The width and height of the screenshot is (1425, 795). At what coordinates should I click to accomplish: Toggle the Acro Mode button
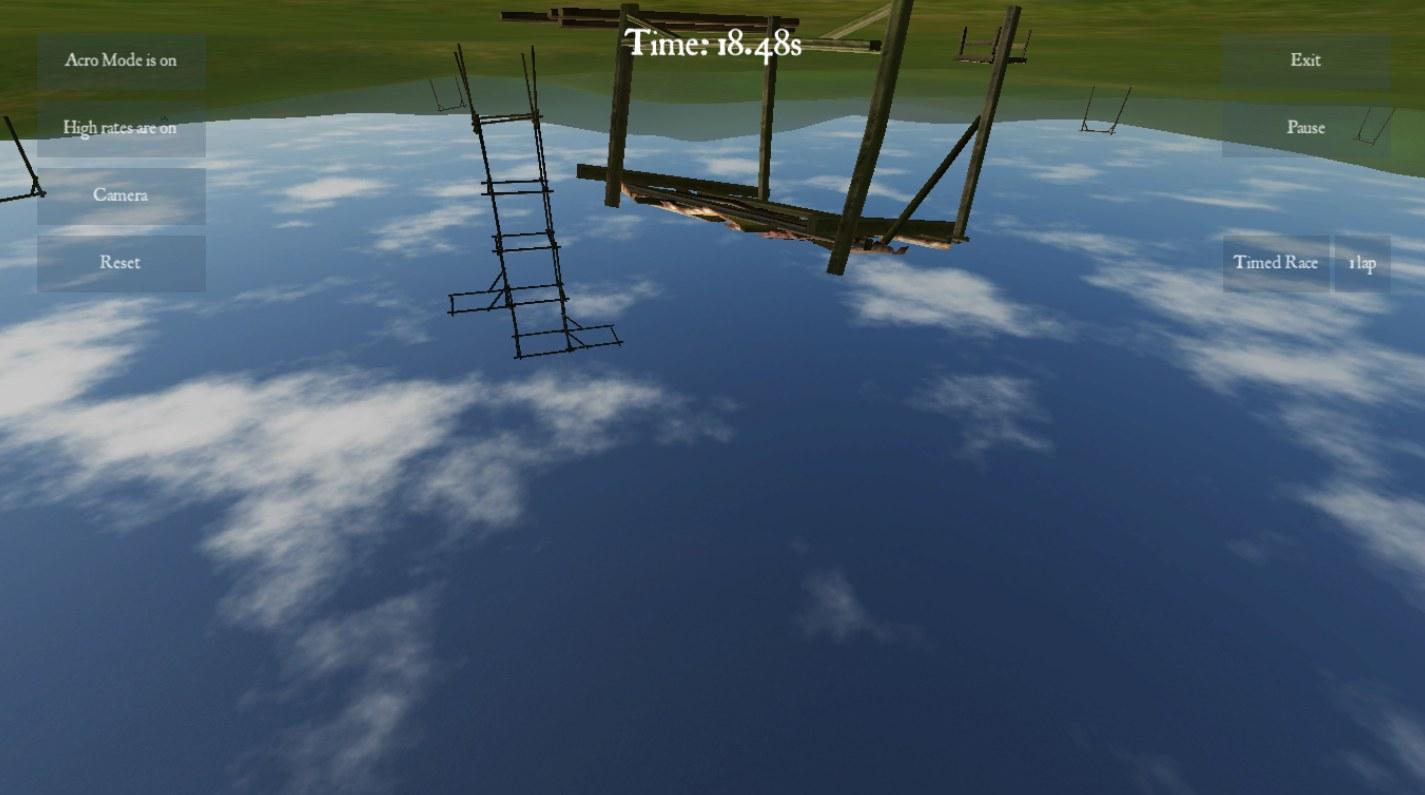coord(121,60)
